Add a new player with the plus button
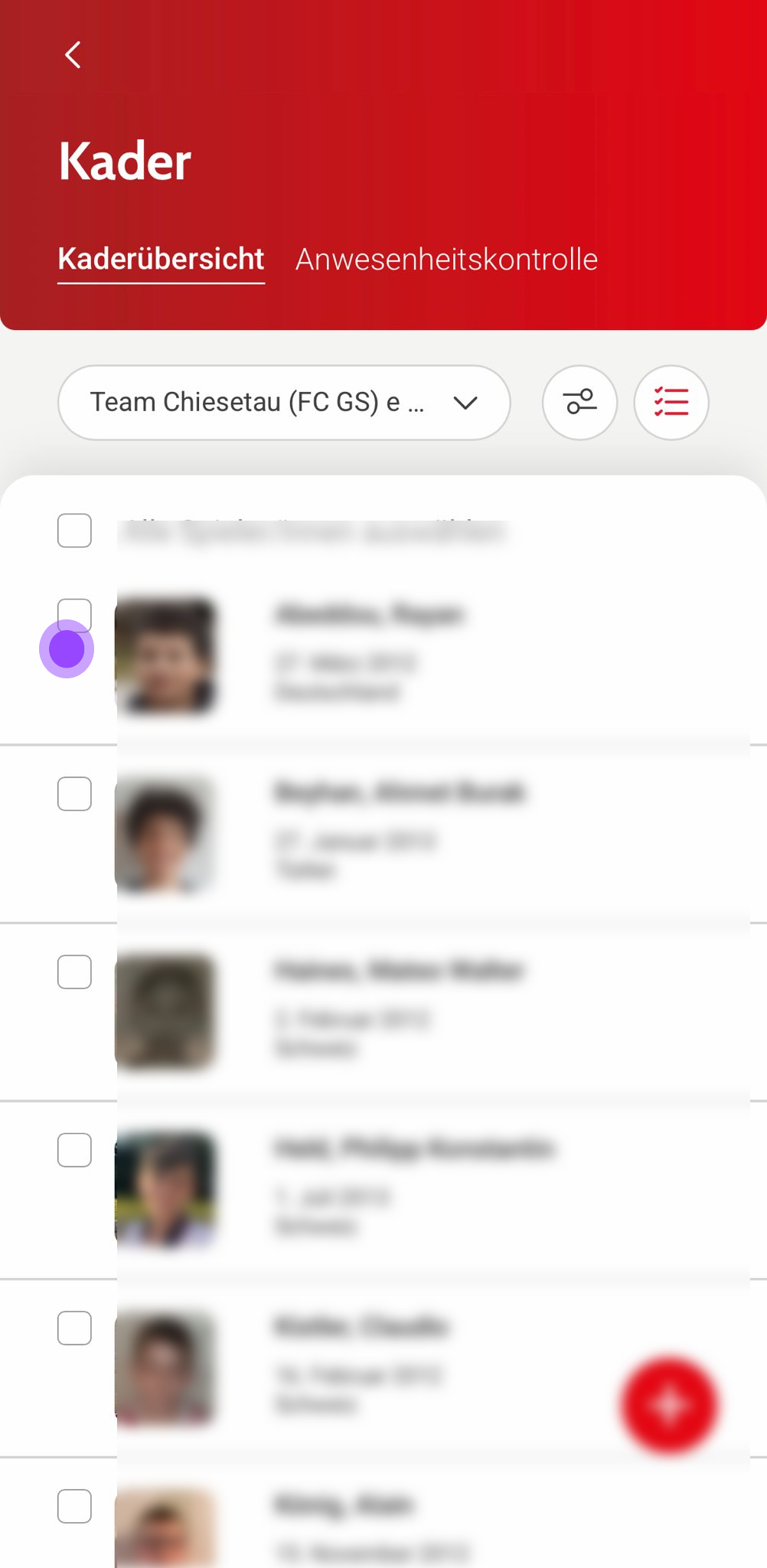Image resolution: width=767 pixels, height=1568 pixels. 670,1406
